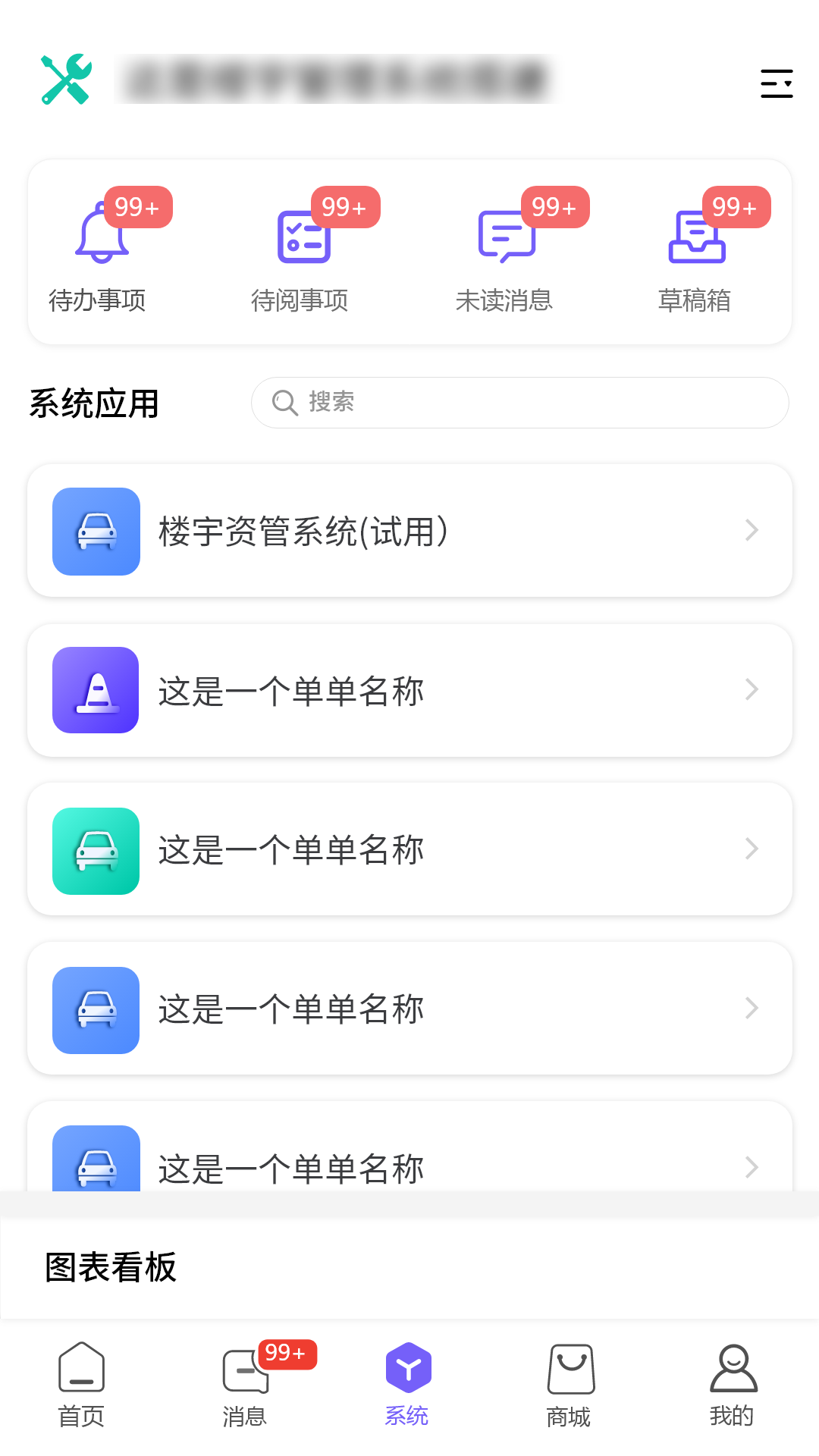Click the green car app icon
The image size is (819, 1456).
(x=96, y=849)
